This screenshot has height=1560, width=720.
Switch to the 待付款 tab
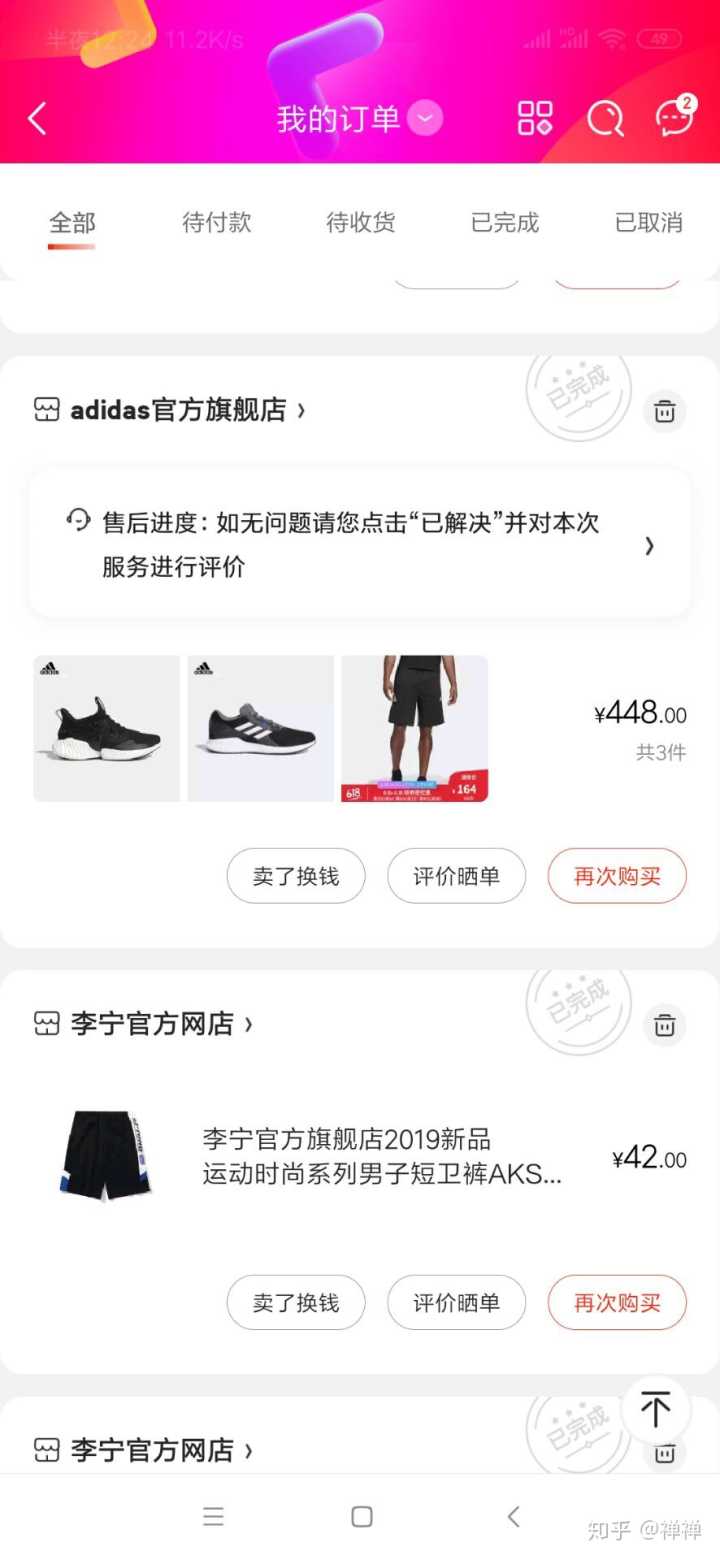(216, 222)
